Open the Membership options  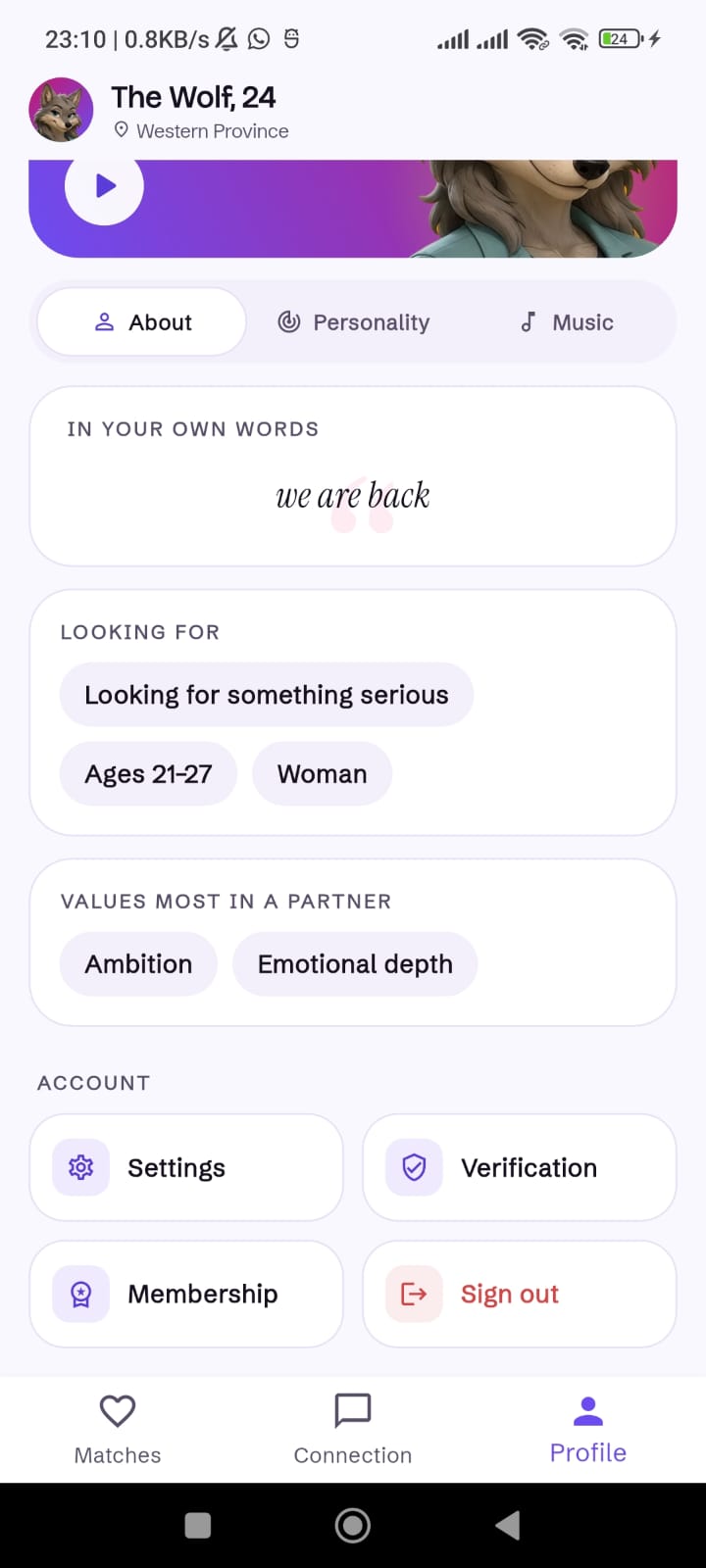186,1294
